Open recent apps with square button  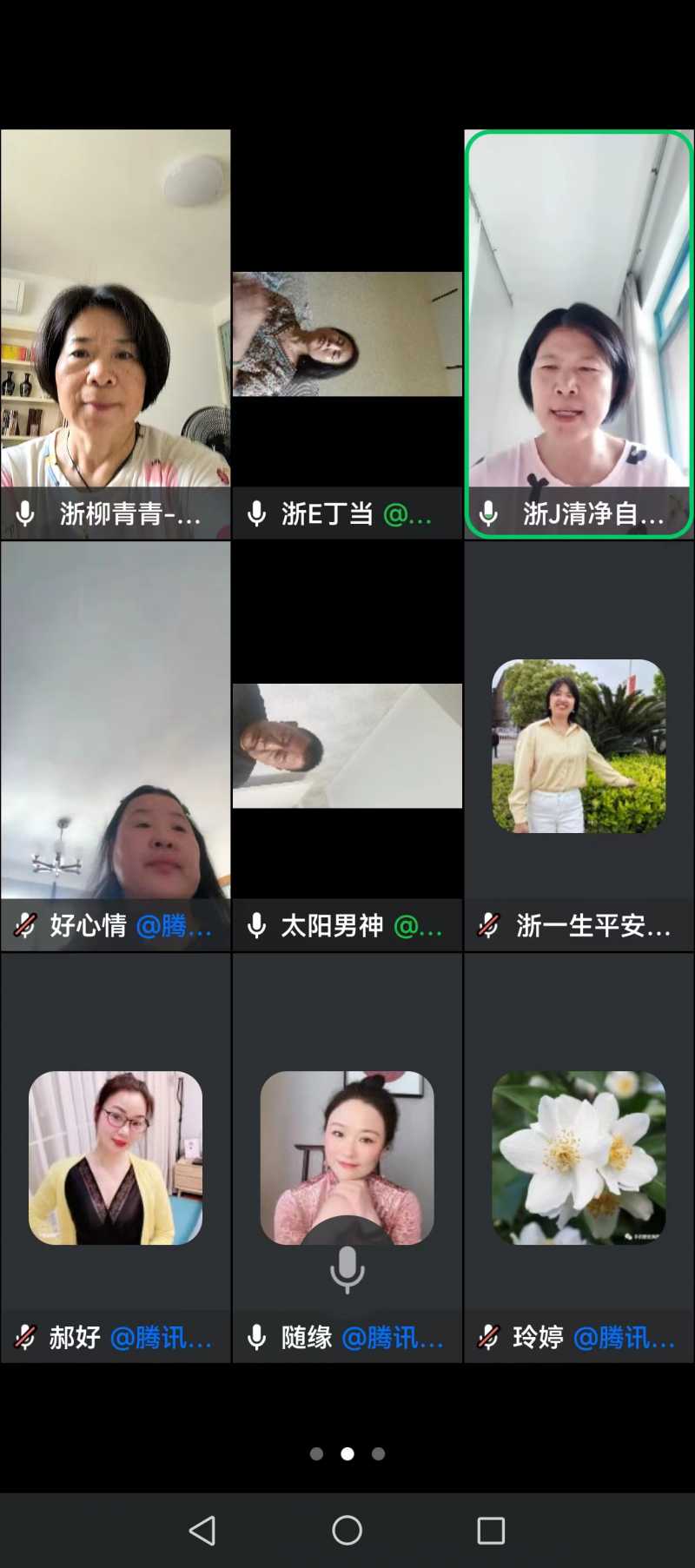pyautogui.click(x=491, y=1530)
